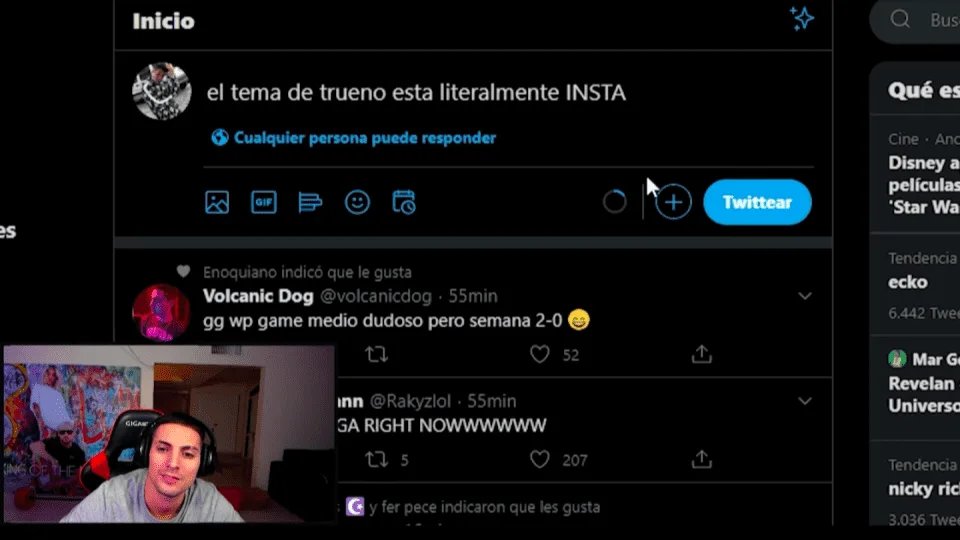The height and width of the screenshot is (540, 960).
Task: Share Volcanic Dog's tweet
Action: pos(702,354)
